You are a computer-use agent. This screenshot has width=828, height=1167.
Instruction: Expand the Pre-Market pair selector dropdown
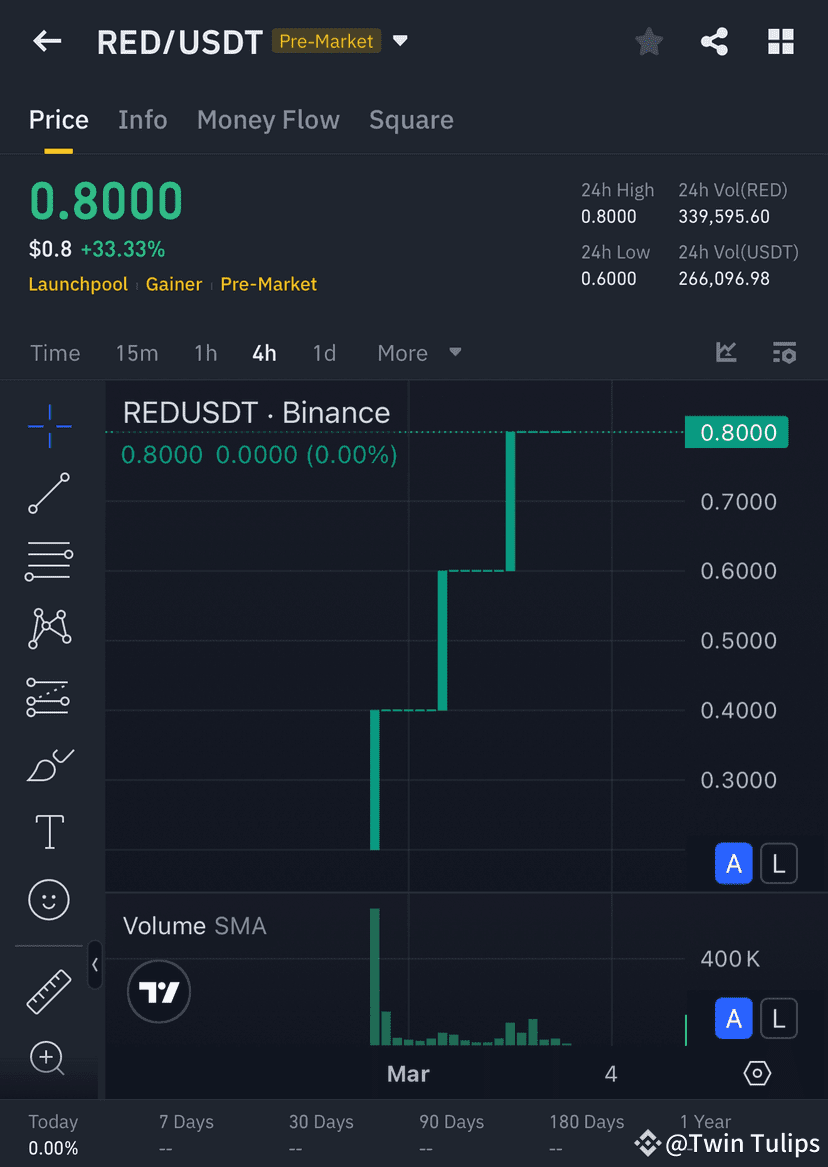[400, 41]
